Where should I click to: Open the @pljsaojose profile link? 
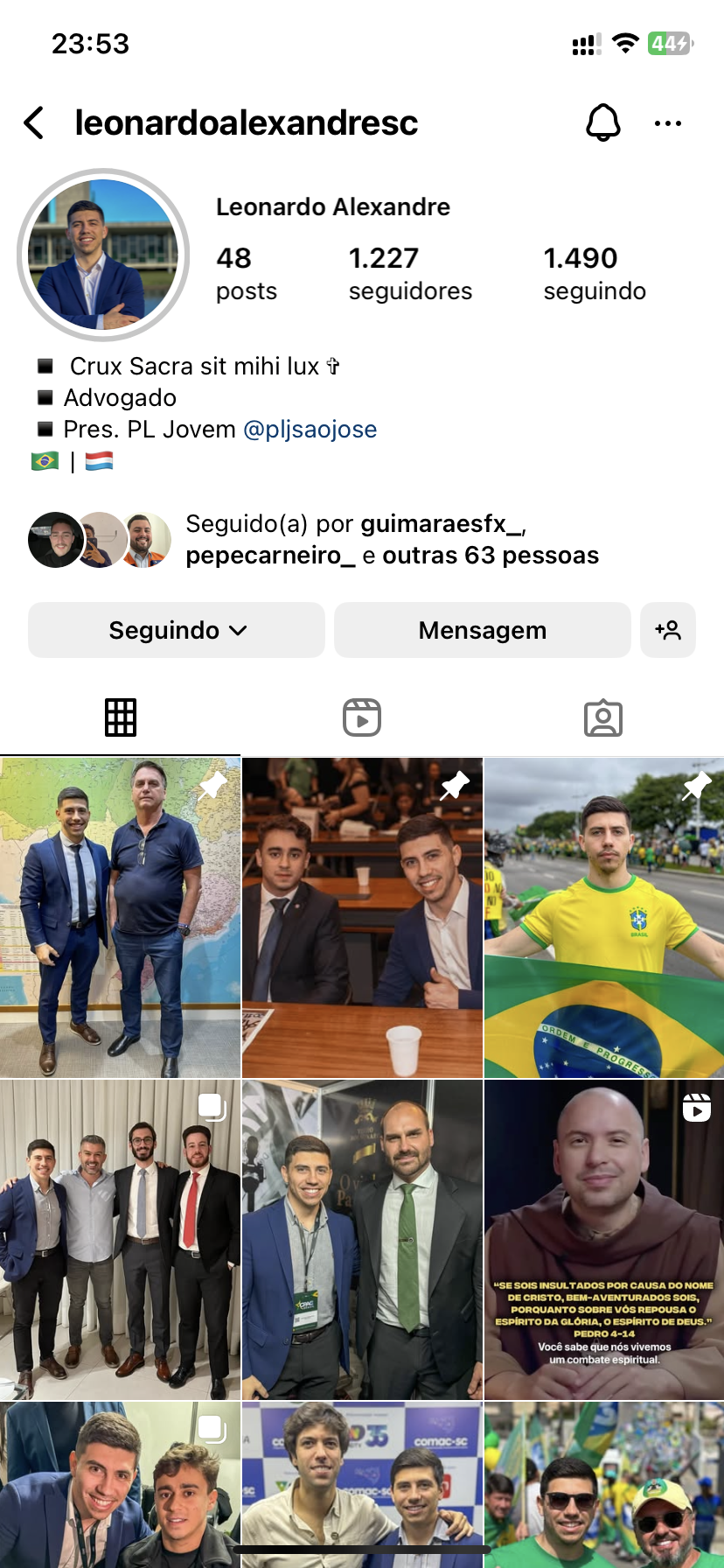(310, 430)
